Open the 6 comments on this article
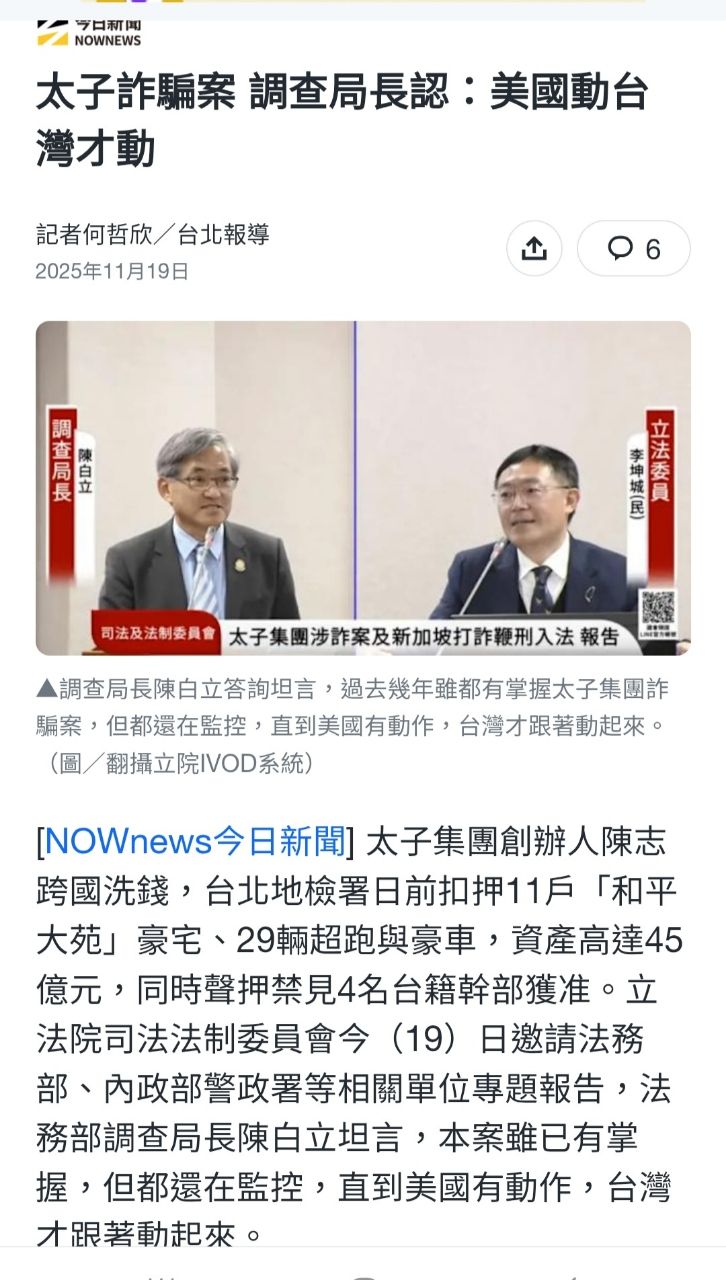The width and height of the screenshot is (726, 1280). [x=634, y=248]
